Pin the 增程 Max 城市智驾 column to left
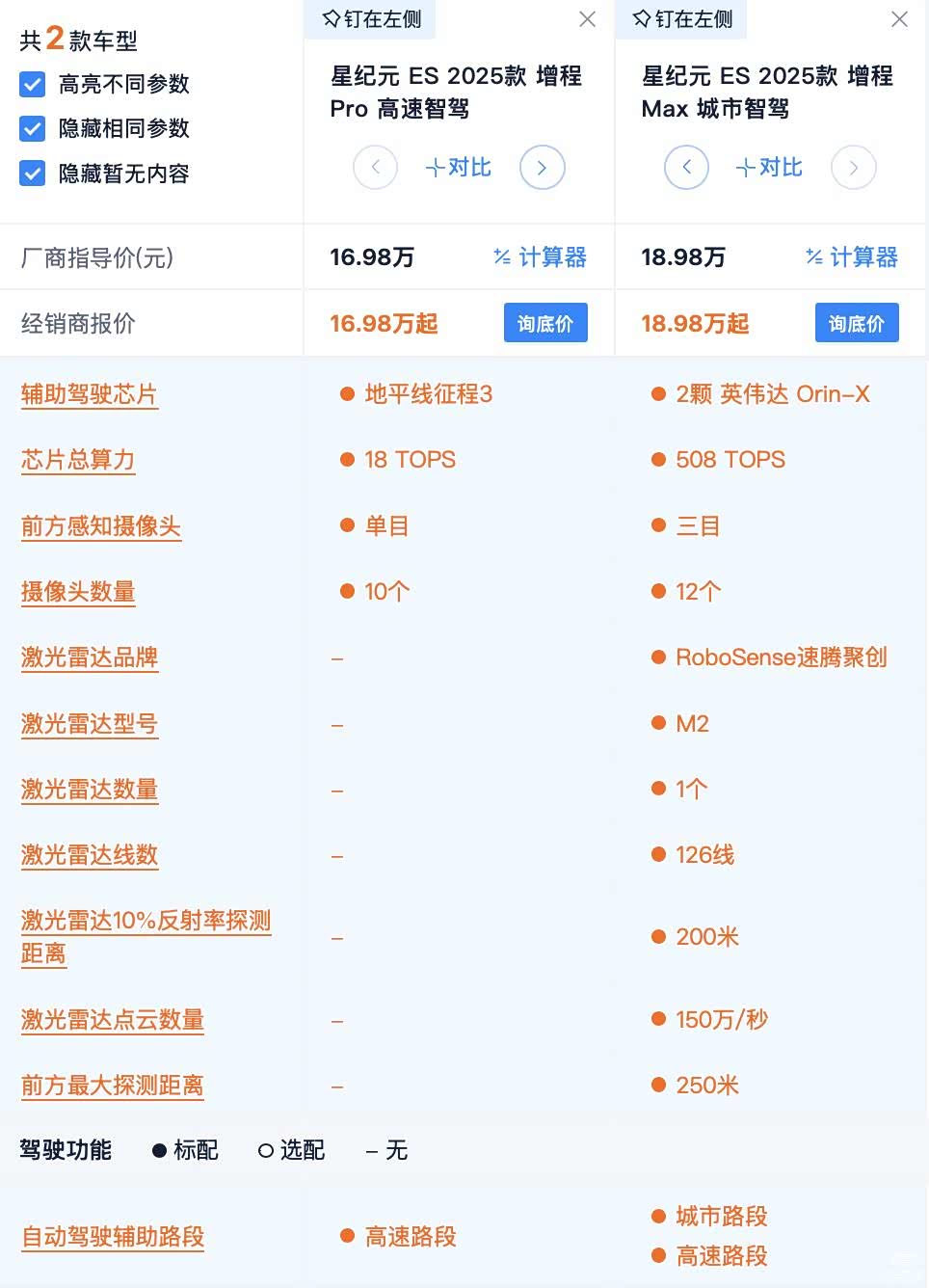 point(683,19)
